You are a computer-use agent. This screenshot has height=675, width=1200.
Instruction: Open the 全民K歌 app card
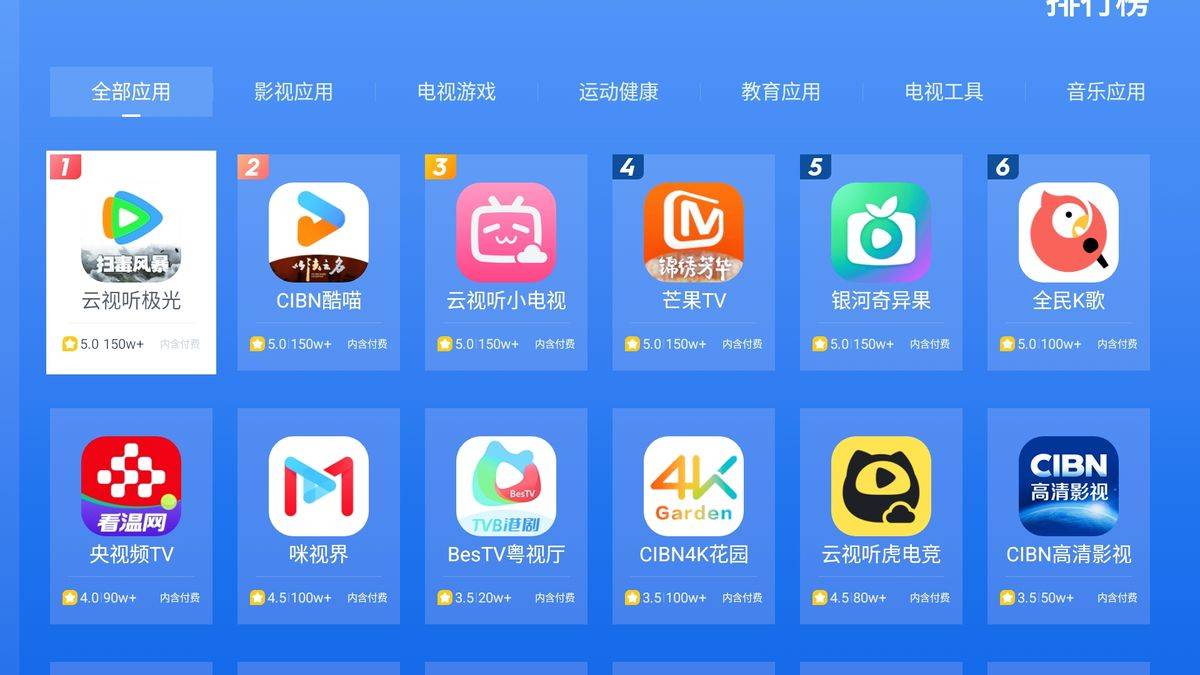(x=1068, y=262)
